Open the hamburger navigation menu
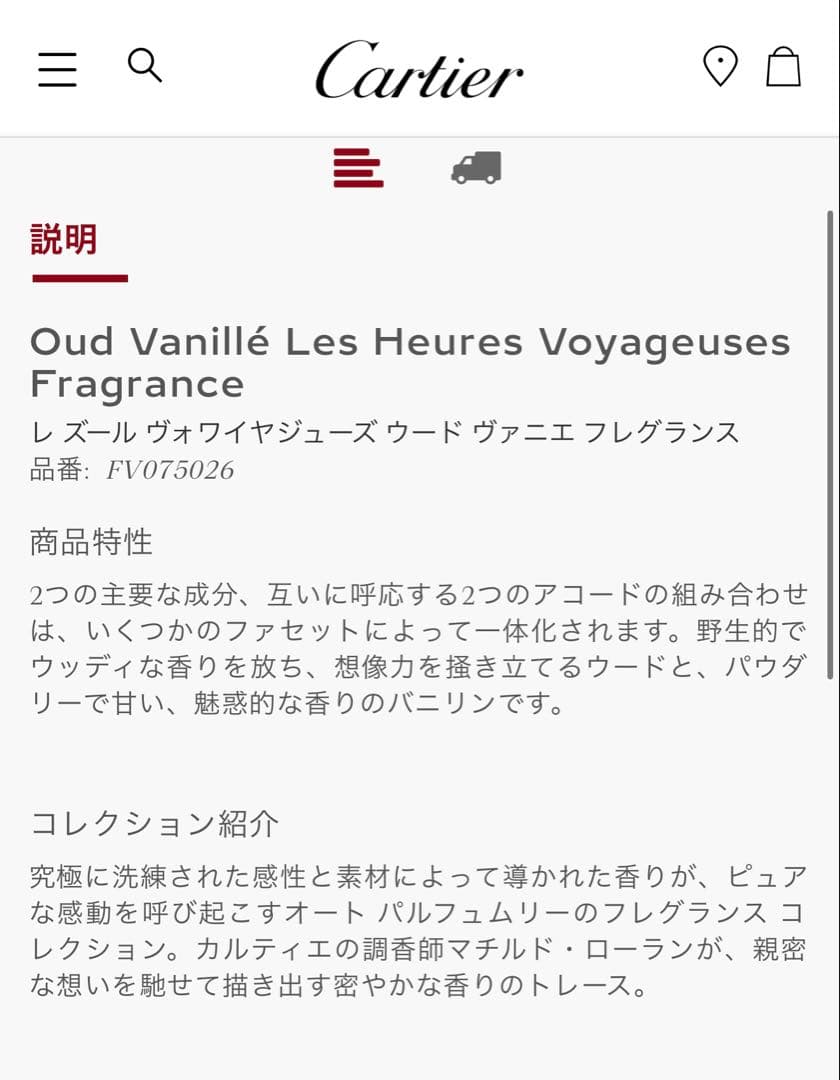This screenshot has width=840, height=1080. 57,67
